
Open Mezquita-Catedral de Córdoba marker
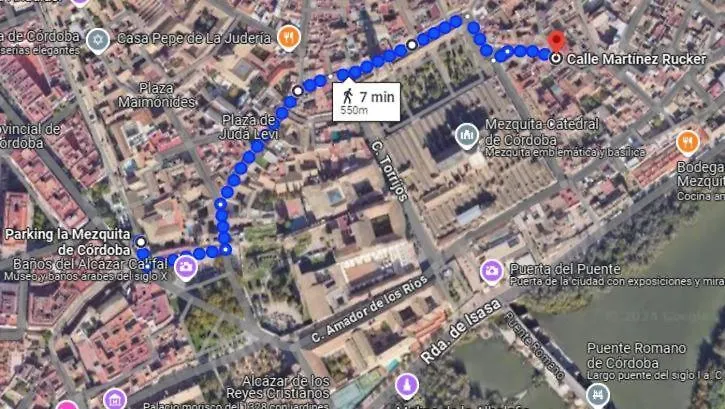coord(466,135)
